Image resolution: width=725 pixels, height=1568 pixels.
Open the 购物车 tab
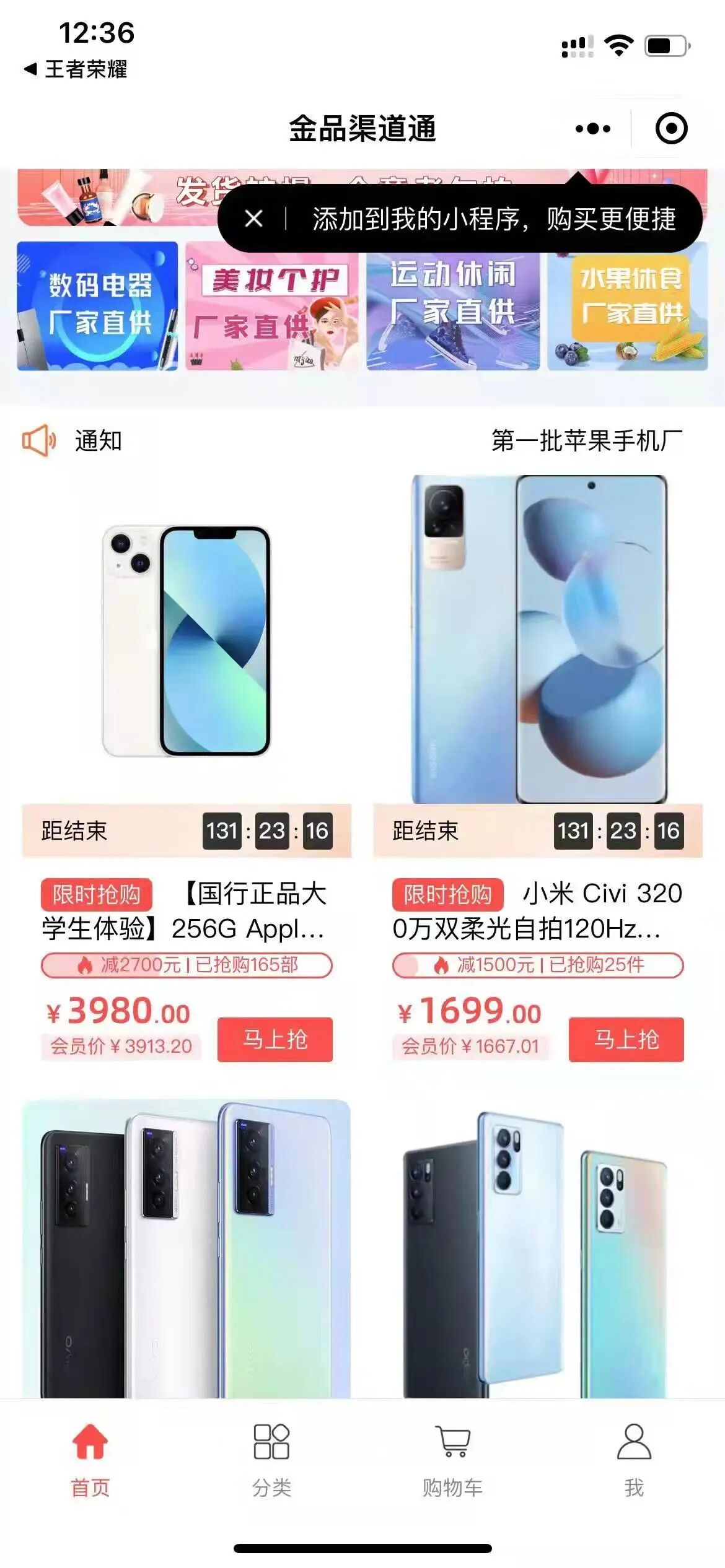tap(453, 1460)
